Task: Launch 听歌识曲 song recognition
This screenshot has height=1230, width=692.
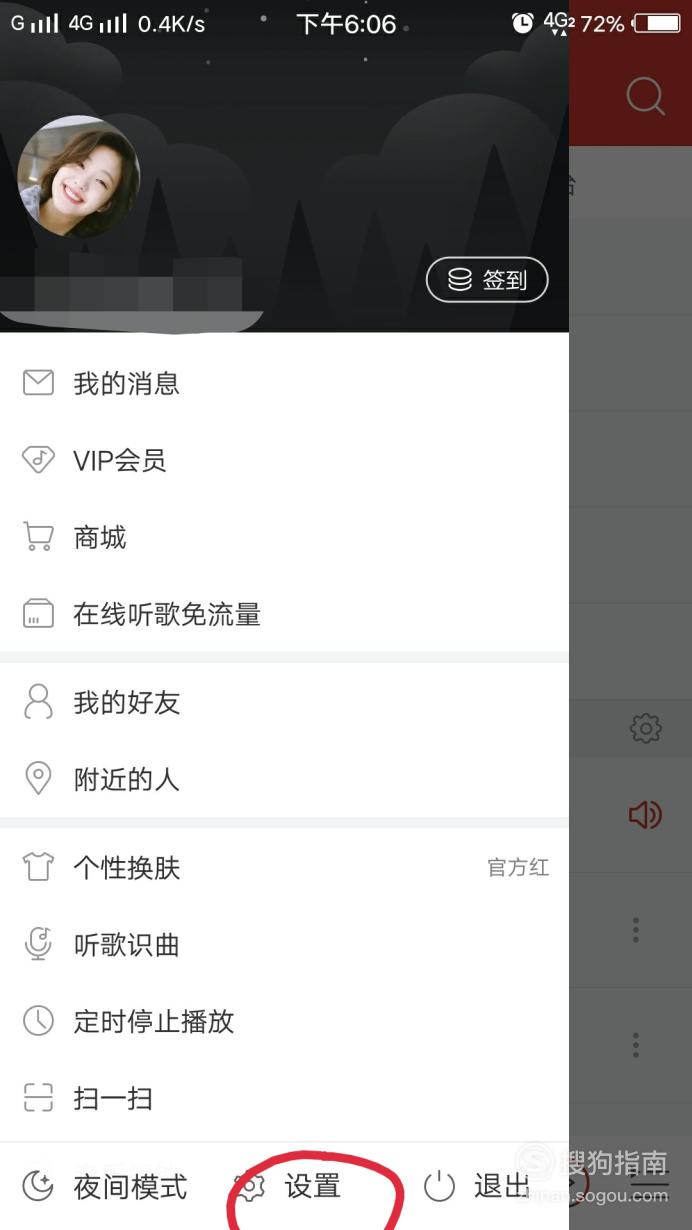Action: (x=284, y=944)
